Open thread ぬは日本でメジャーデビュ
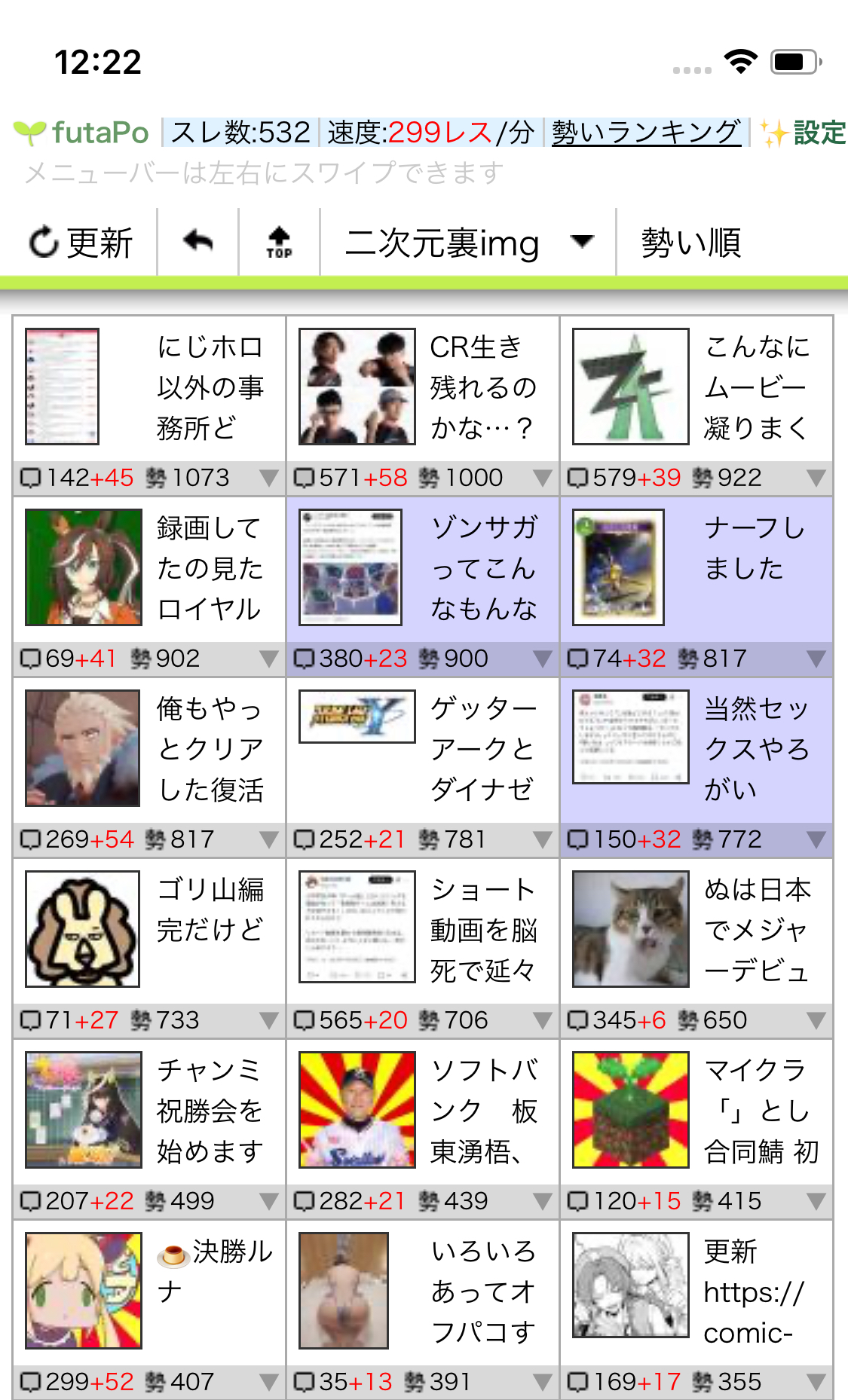The width and height of the screenshot is (848, 1400). (x=756, y=930)
